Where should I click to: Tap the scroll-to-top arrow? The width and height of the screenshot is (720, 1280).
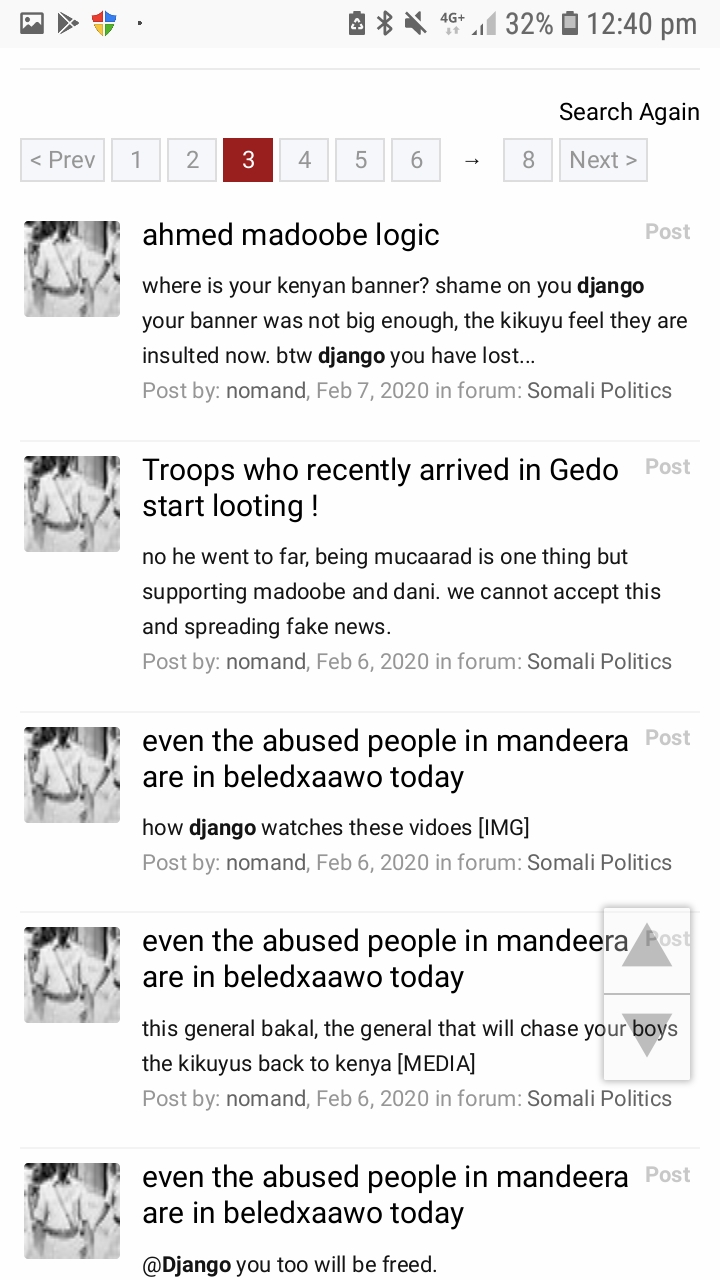pos(647,949)
